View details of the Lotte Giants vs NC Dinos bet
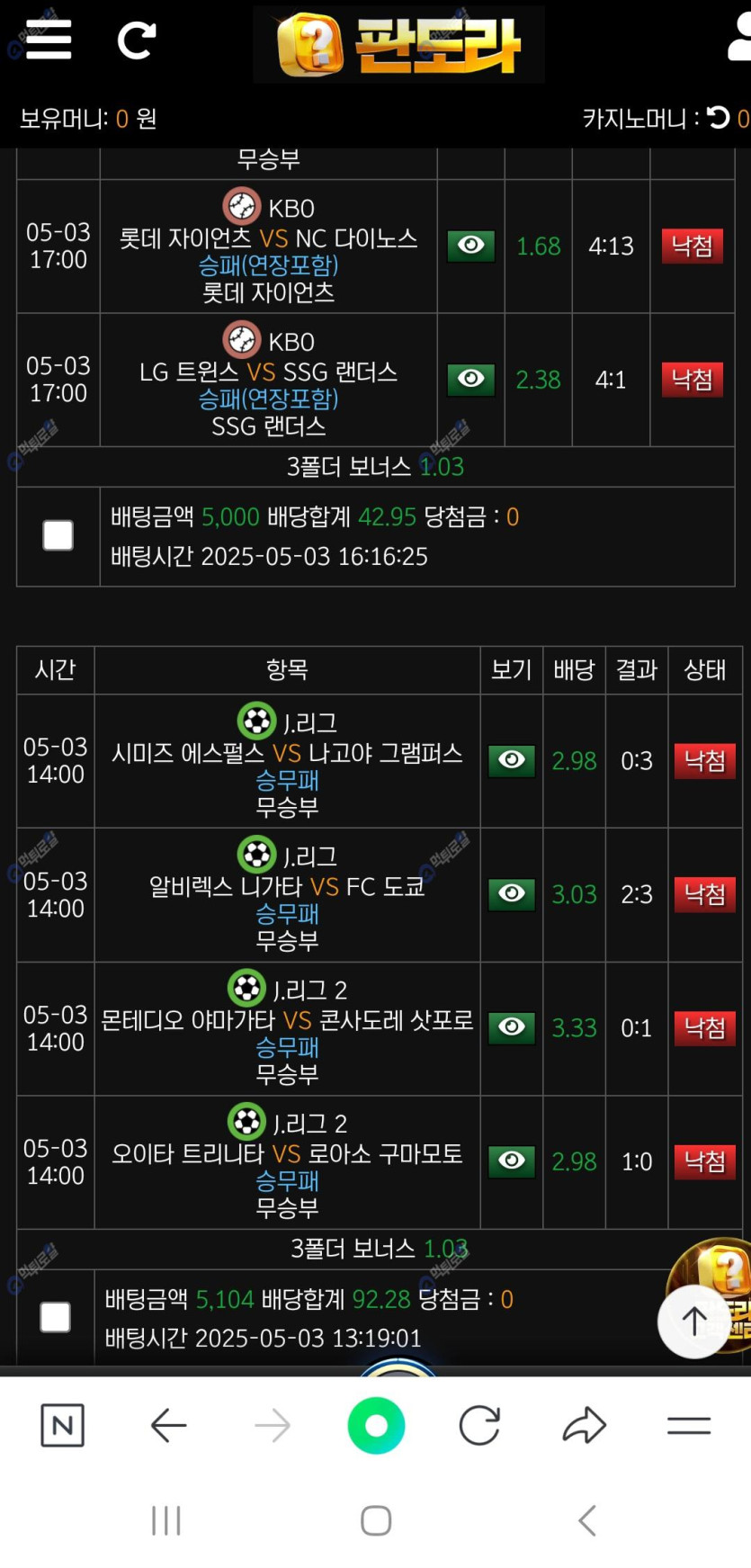 [471, 246]
